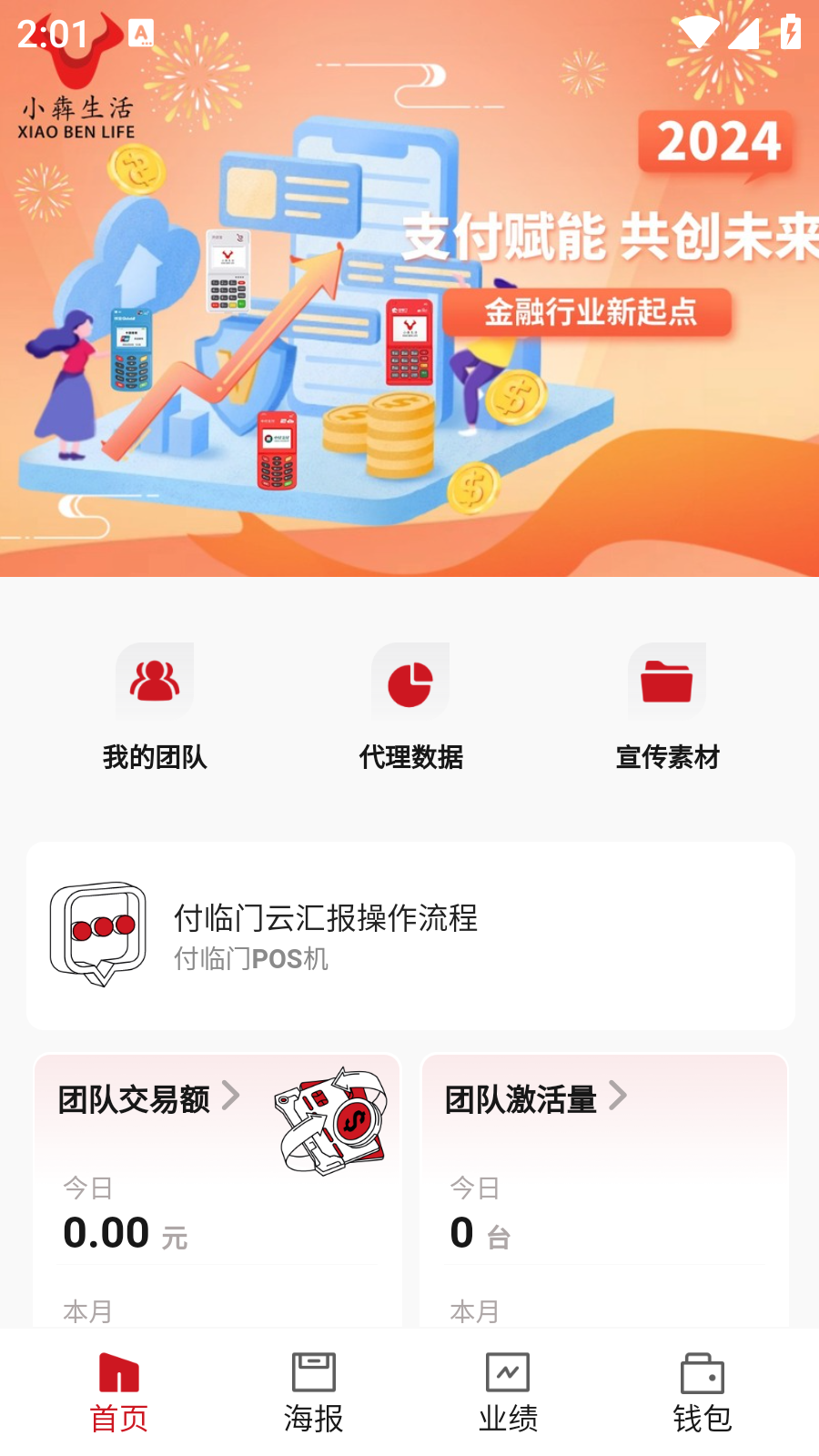Open 代理数据 (Agent Data) pie-chart icon

(410, 681)
